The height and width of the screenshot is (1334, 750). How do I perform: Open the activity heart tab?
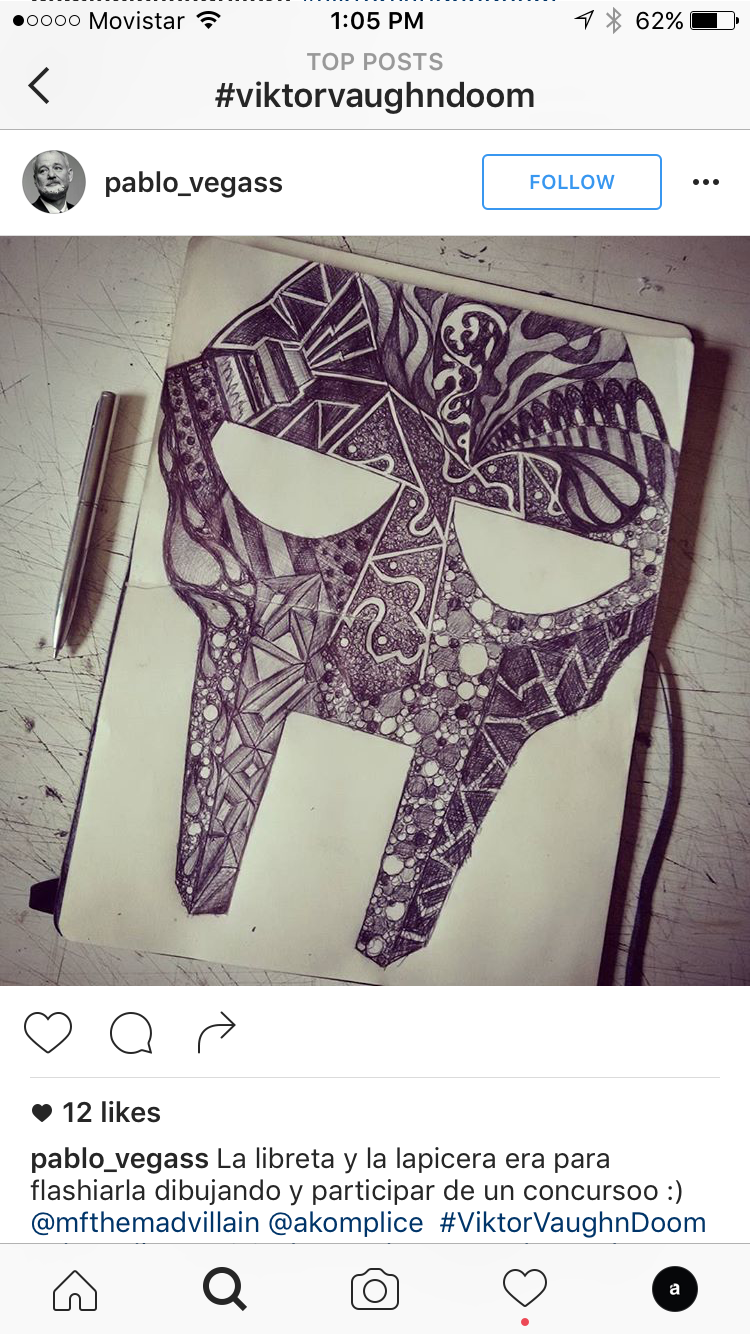point(525,1288)
